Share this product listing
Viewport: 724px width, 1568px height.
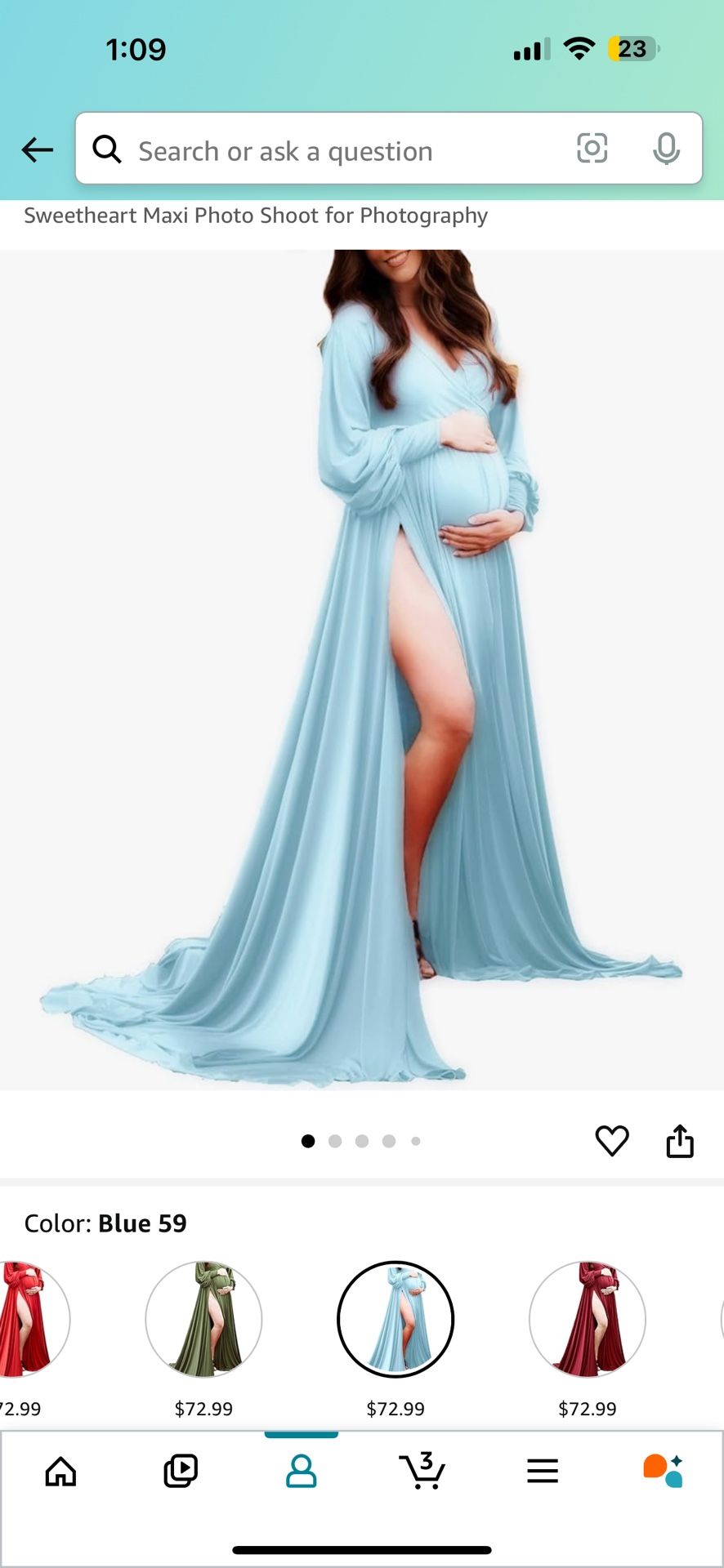point(679,1141)
